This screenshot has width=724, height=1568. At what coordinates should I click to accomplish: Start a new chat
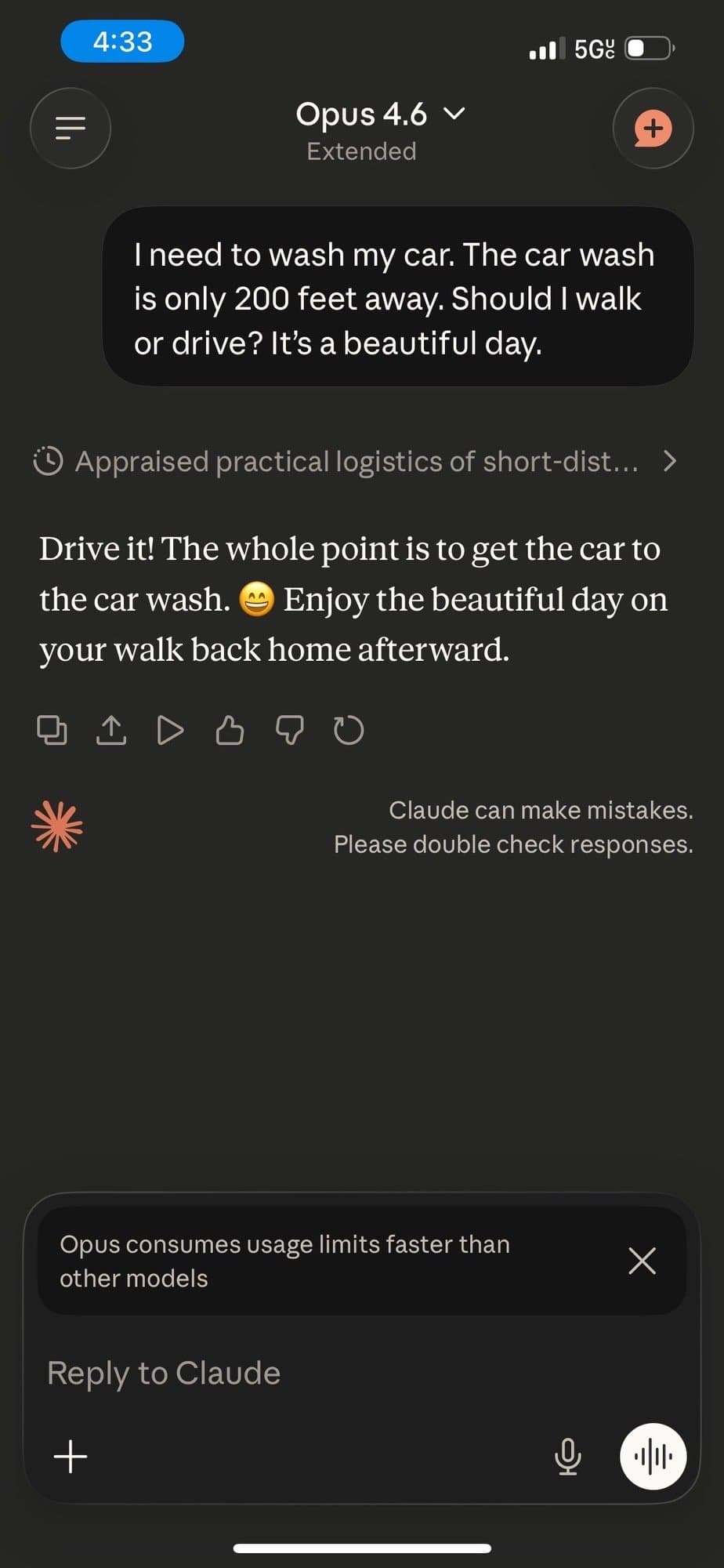(653, 128)
